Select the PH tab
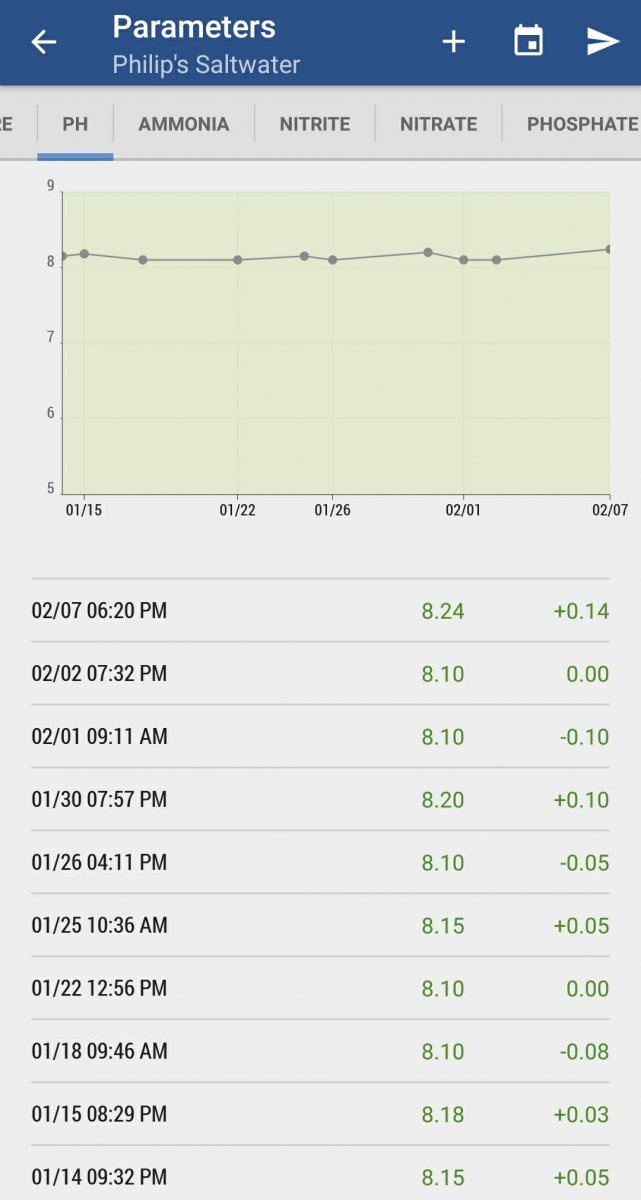 (75, 124)
